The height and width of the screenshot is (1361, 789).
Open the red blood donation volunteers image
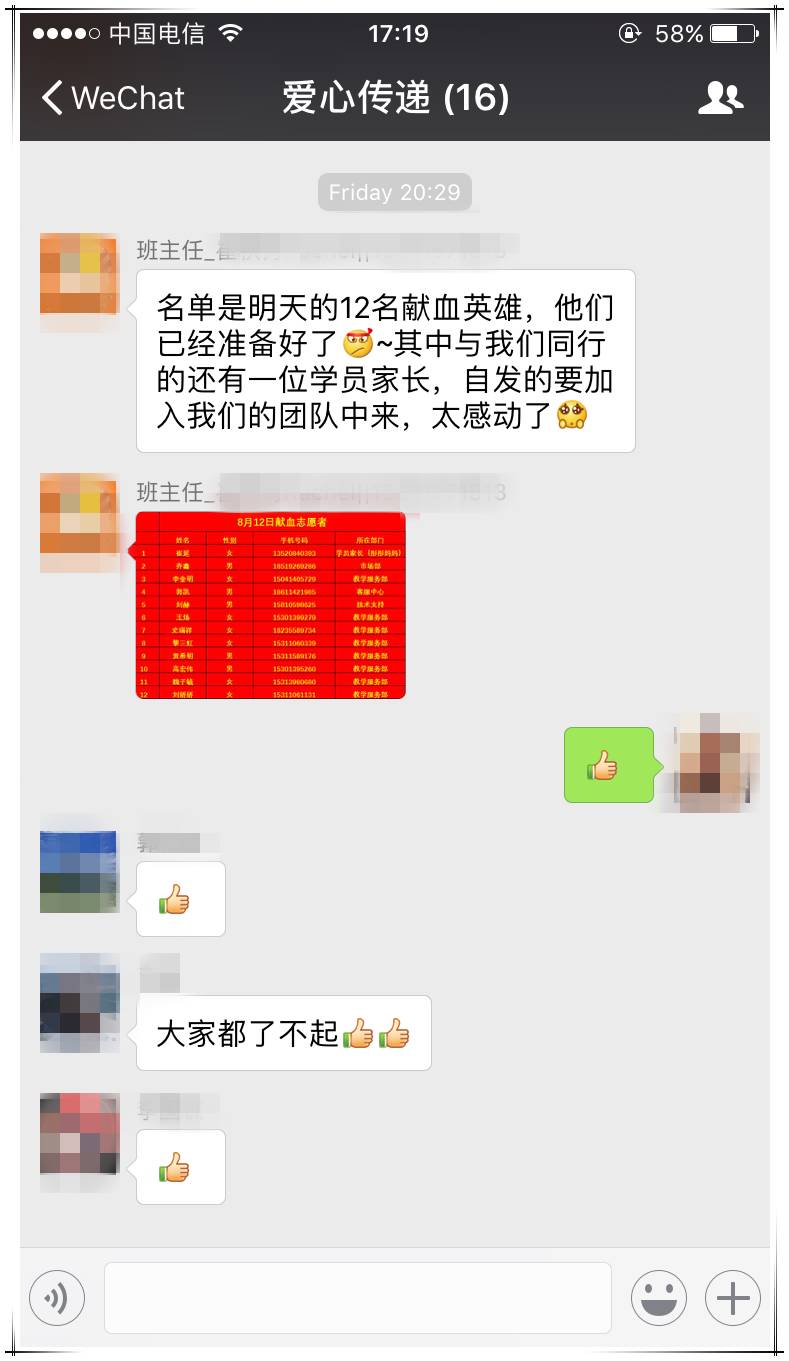(x=270, y=605)
